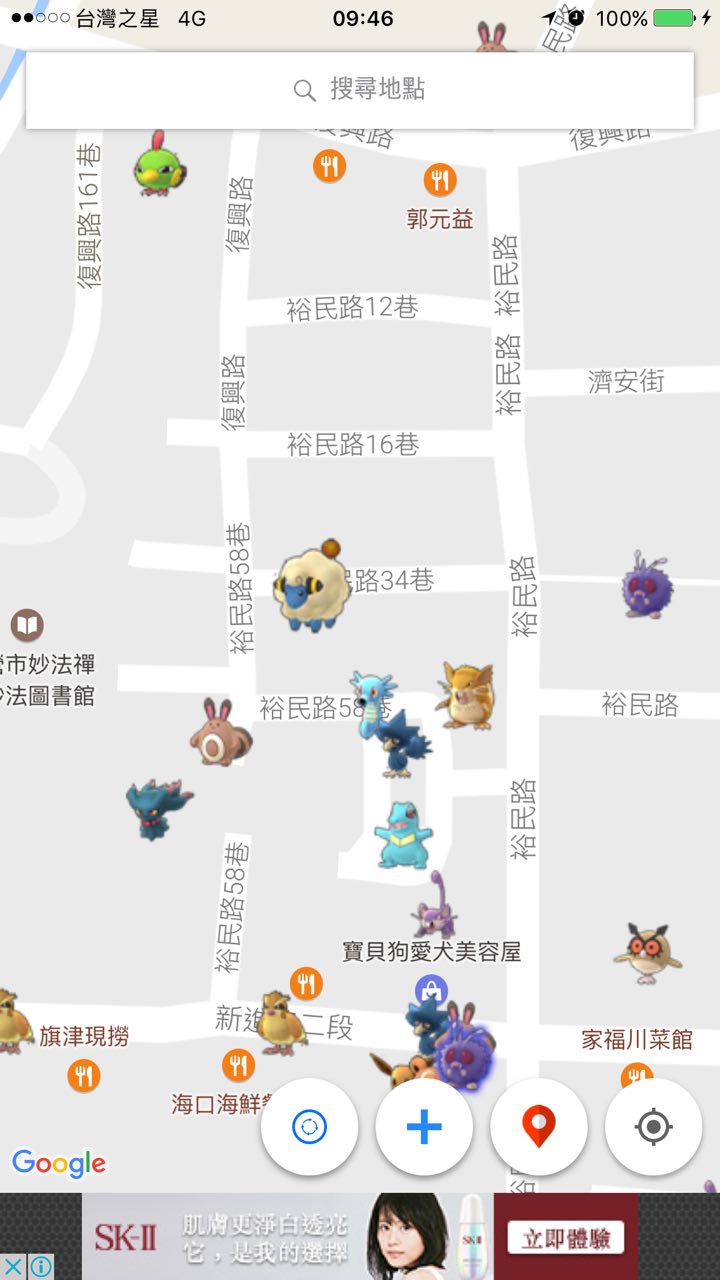720x1280 pixels.
Task: Close the ad banner
Action: [13, 1267]
